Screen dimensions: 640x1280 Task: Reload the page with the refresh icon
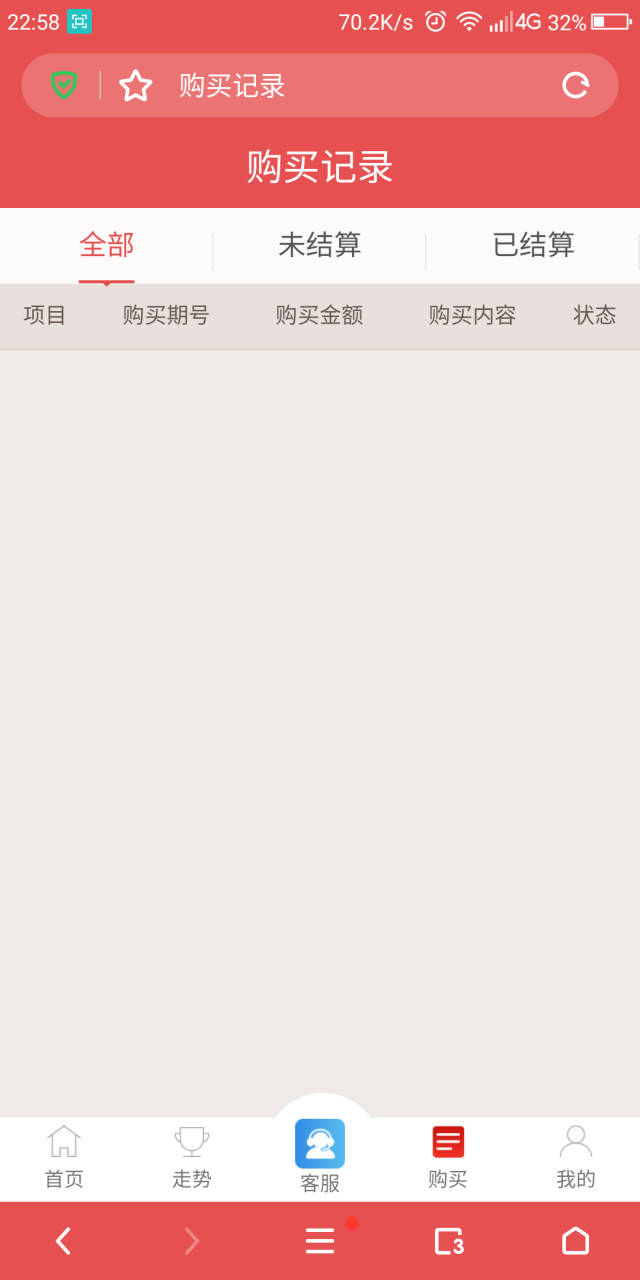[576, 85]
